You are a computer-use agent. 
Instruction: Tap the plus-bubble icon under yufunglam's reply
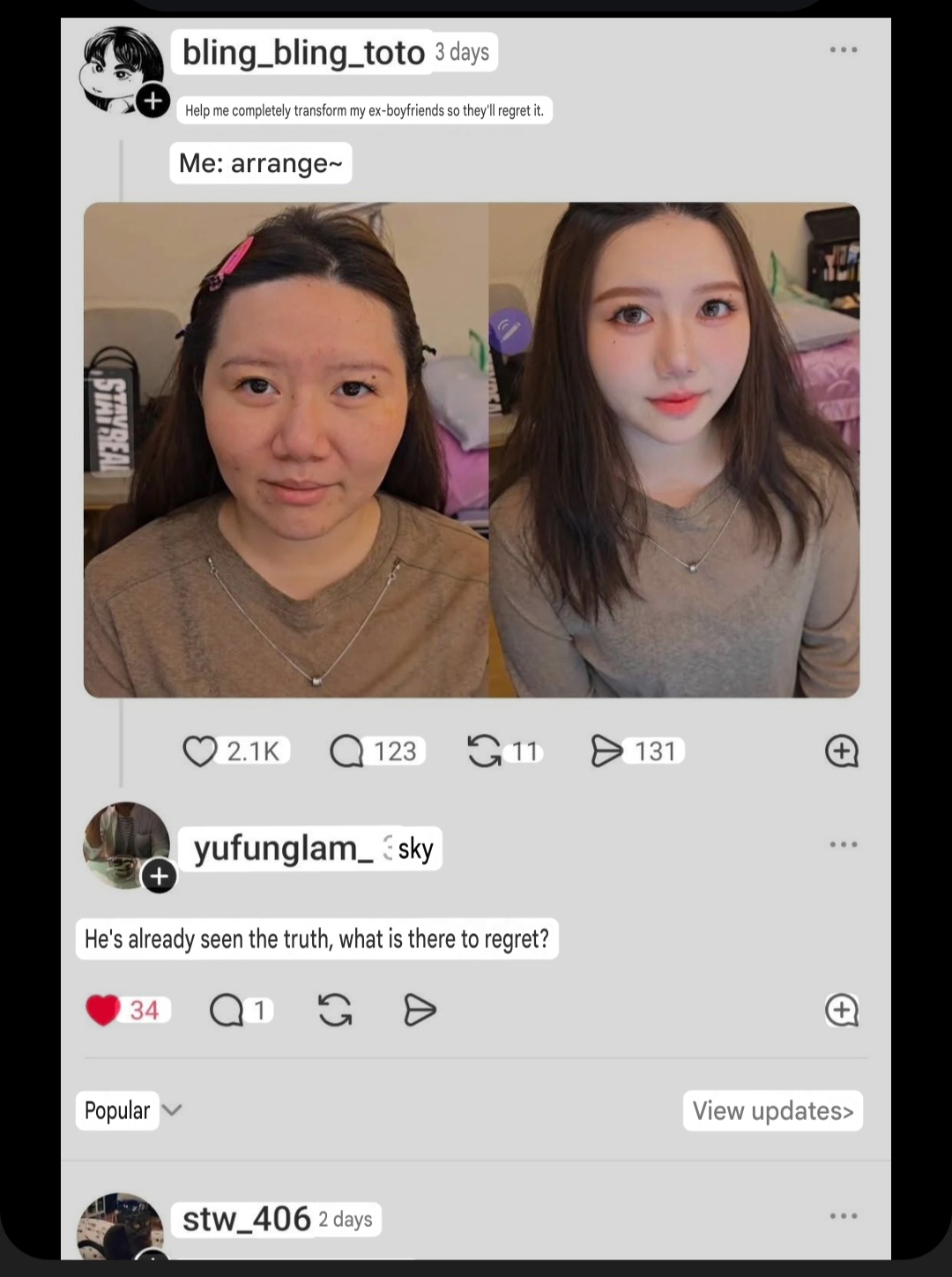(x=841, y=1010)
